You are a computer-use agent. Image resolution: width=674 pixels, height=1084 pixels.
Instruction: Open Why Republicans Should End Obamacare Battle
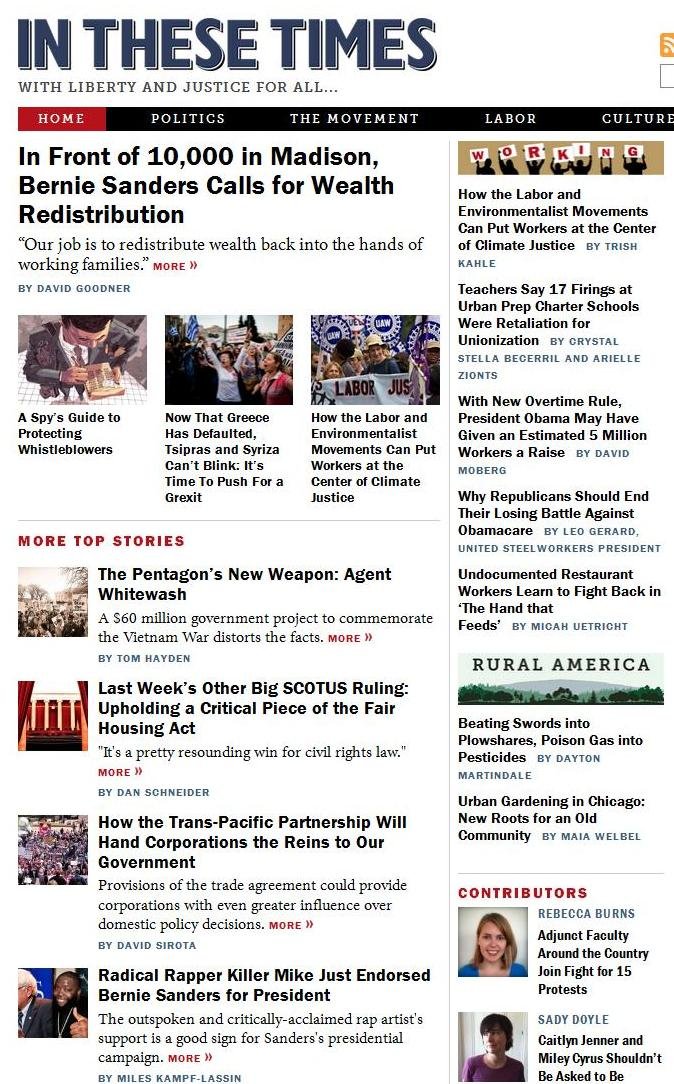[x=553, y=513]
